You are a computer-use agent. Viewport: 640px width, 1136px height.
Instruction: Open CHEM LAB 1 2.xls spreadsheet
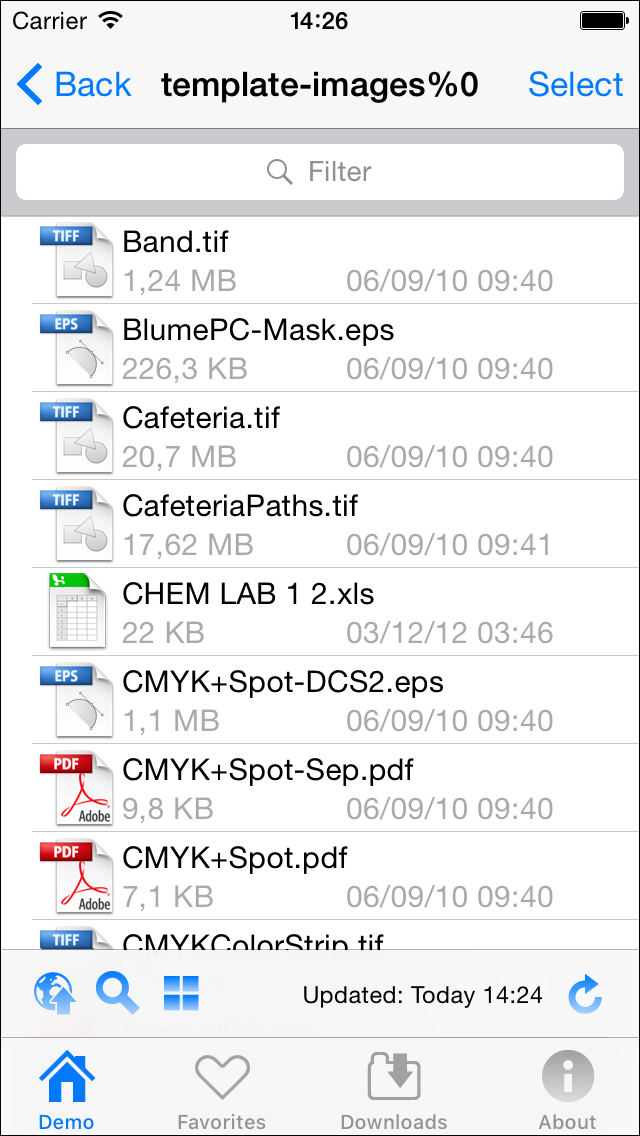tap(320, 612)
